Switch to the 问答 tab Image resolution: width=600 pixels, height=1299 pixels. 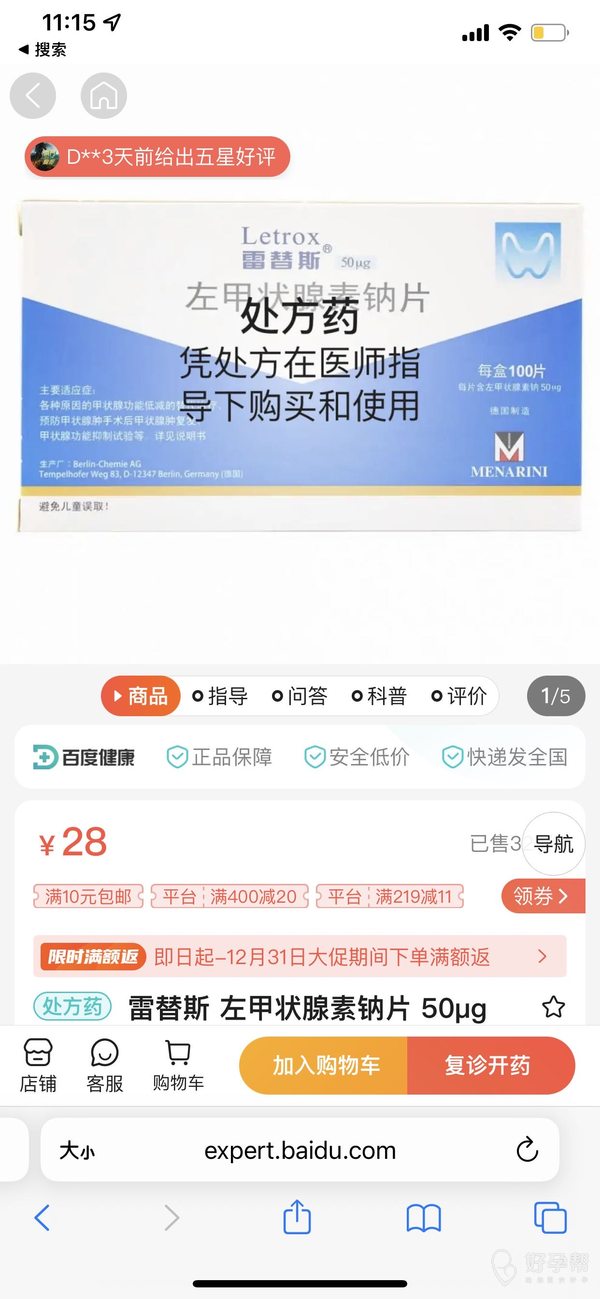pyautogui.click(x=300, y=696)
